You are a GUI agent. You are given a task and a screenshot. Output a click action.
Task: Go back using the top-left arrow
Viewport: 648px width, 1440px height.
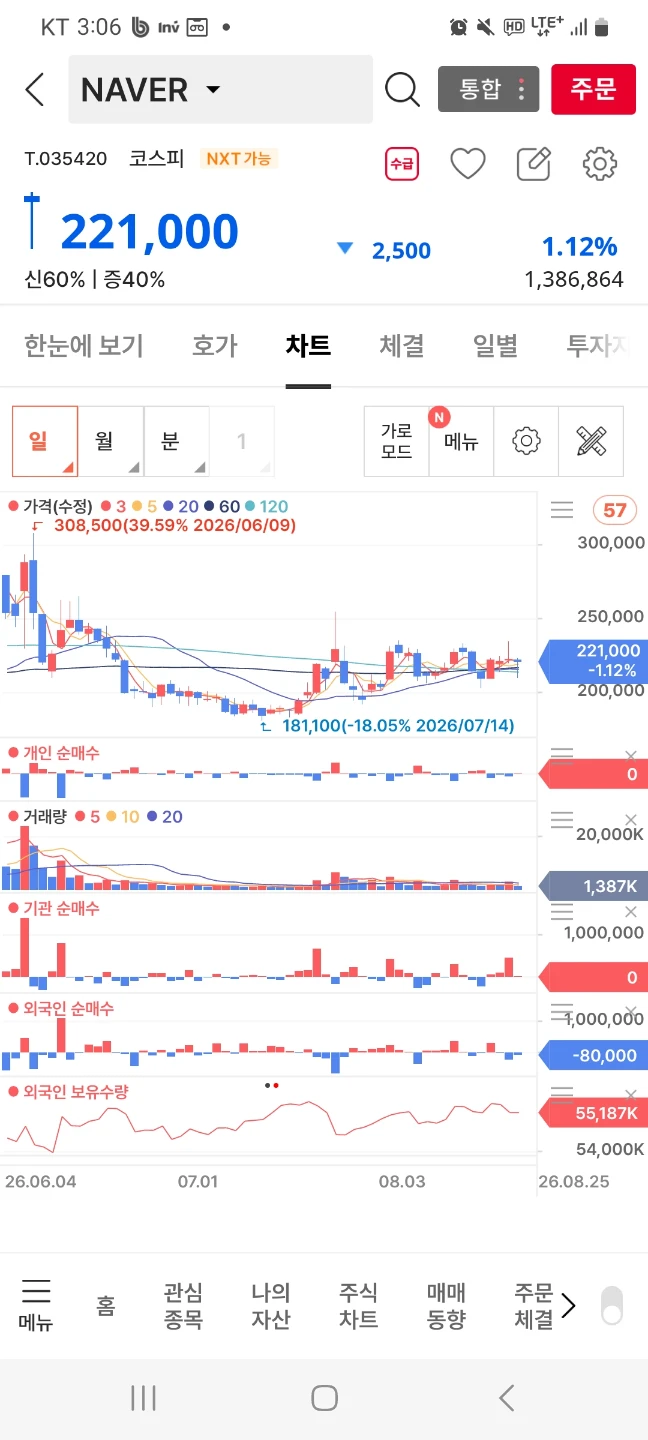point(35,89)
